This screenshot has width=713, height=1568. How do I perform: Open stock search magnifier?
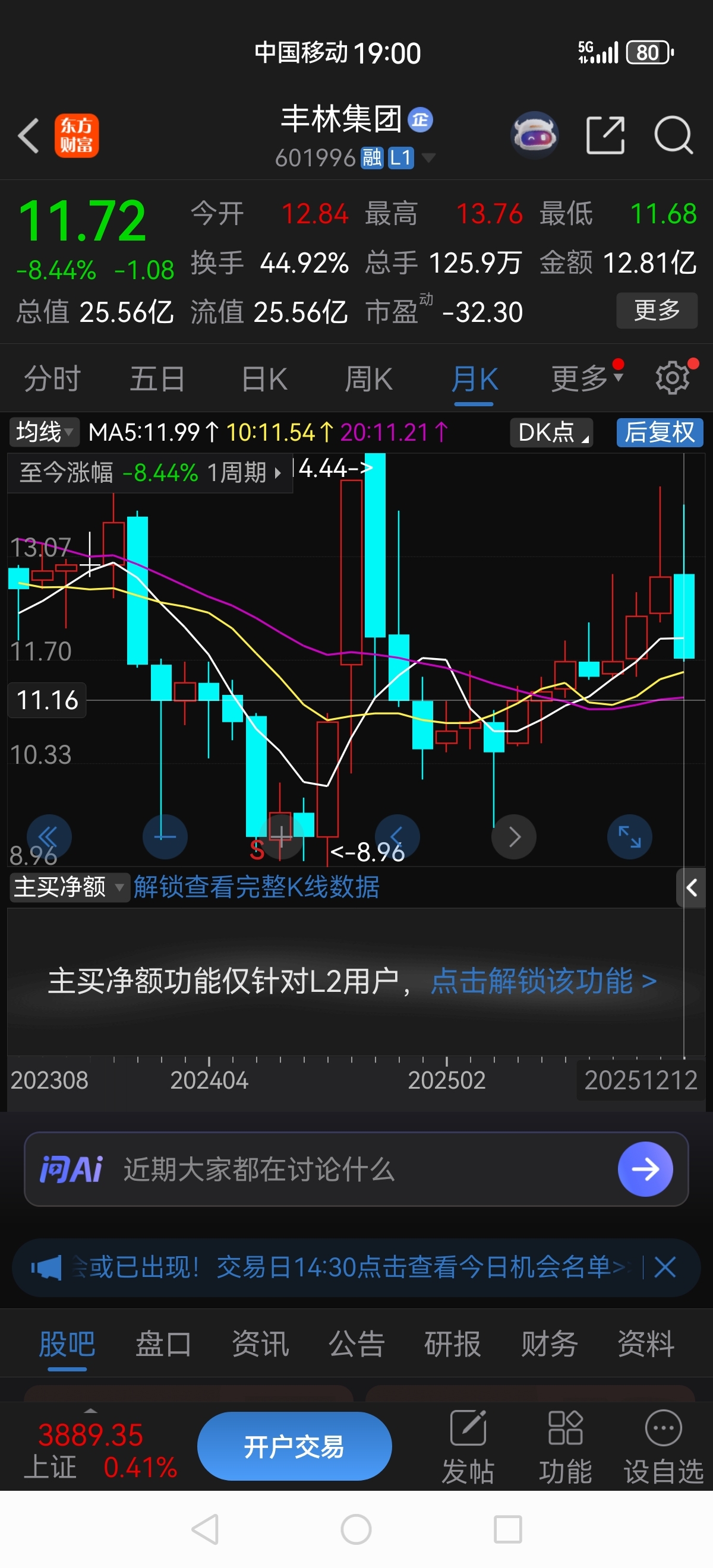coord(673,135)
